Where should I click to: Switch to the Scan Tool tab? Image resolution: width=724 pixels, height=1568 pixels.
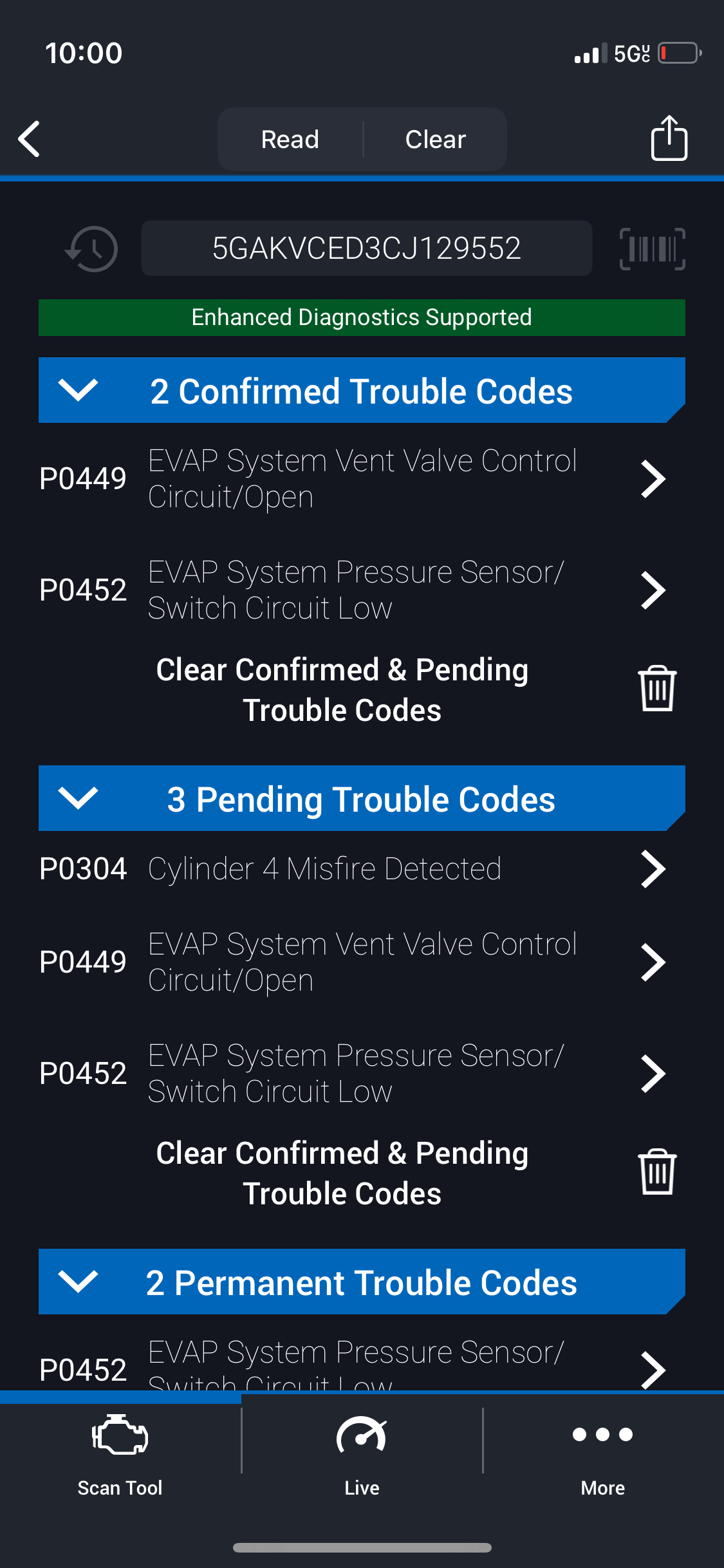click(120, 1455)
